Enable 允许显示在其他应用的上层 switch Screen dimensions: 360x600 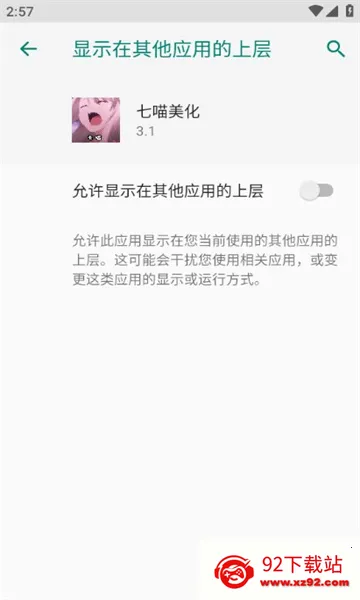(316, 191)
